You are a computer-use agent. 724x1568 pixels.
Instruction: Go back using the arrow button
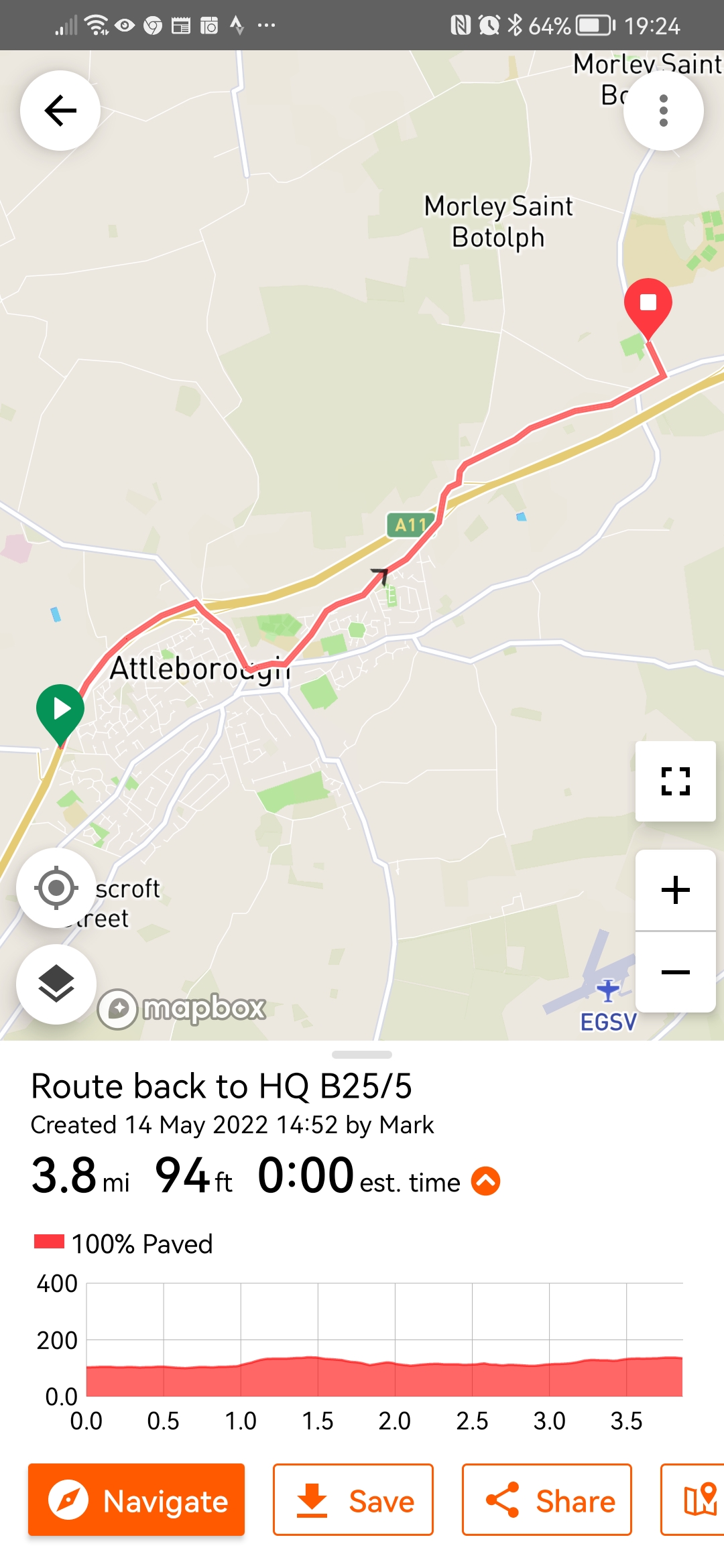tap(60, 111)
